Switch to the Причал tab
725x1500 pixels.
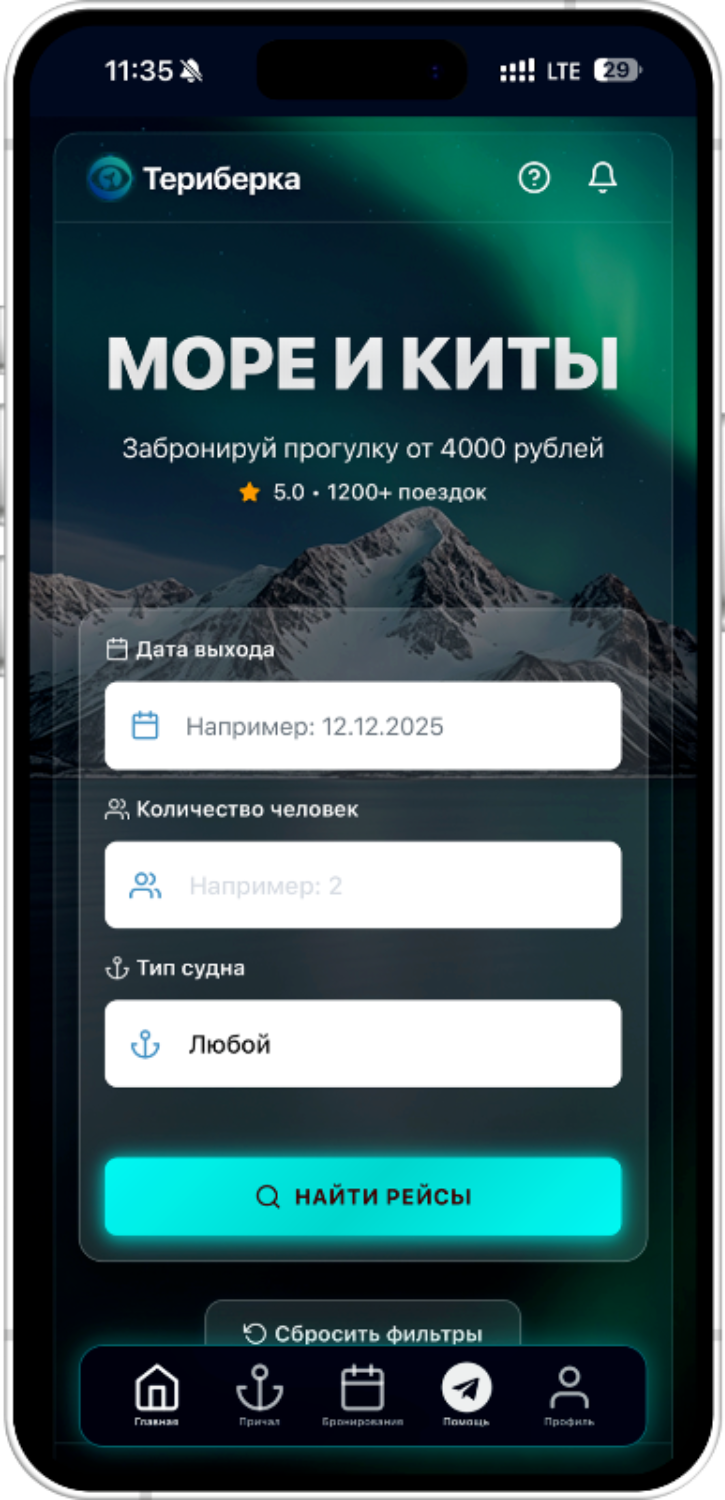259,1396
